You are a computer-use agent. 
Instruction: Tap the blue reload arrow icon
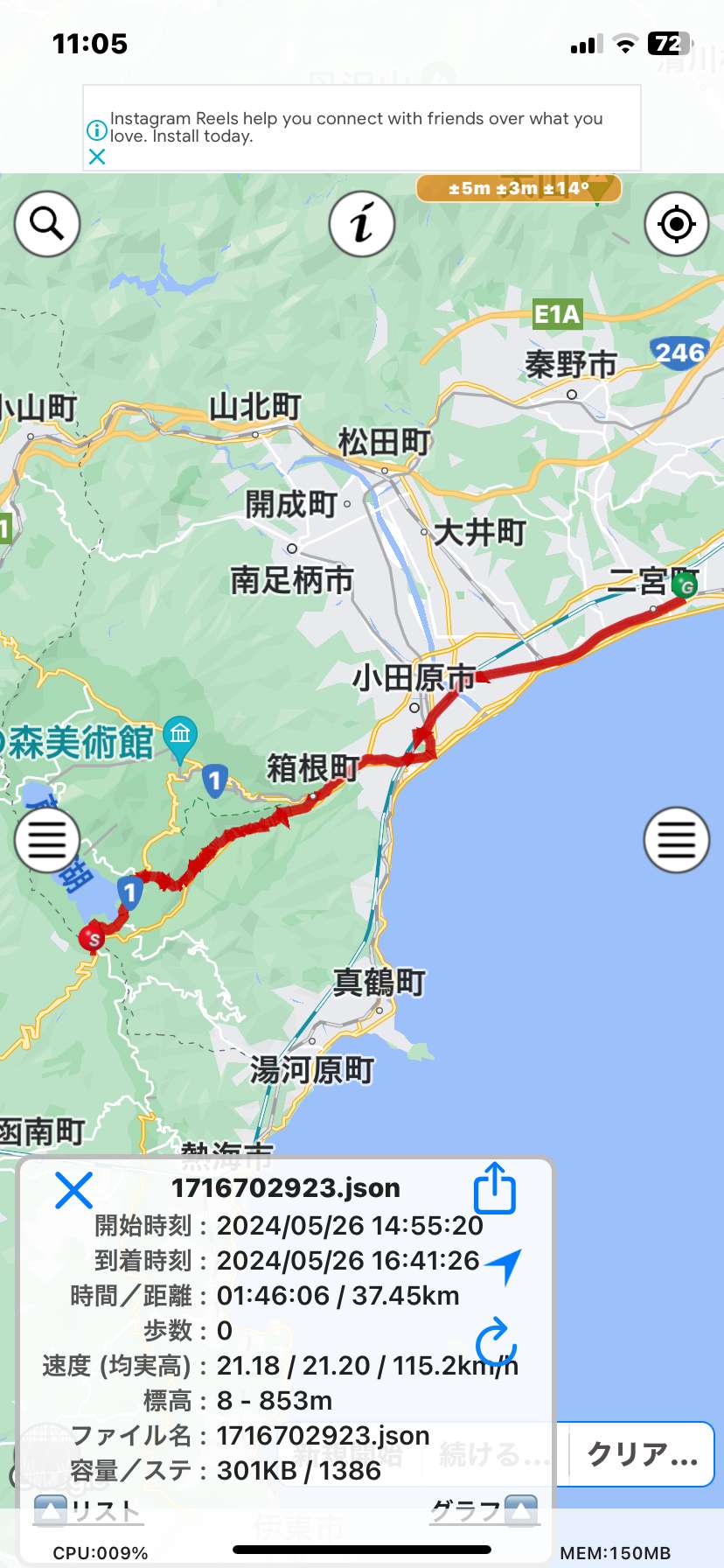tap(496, 1341)
